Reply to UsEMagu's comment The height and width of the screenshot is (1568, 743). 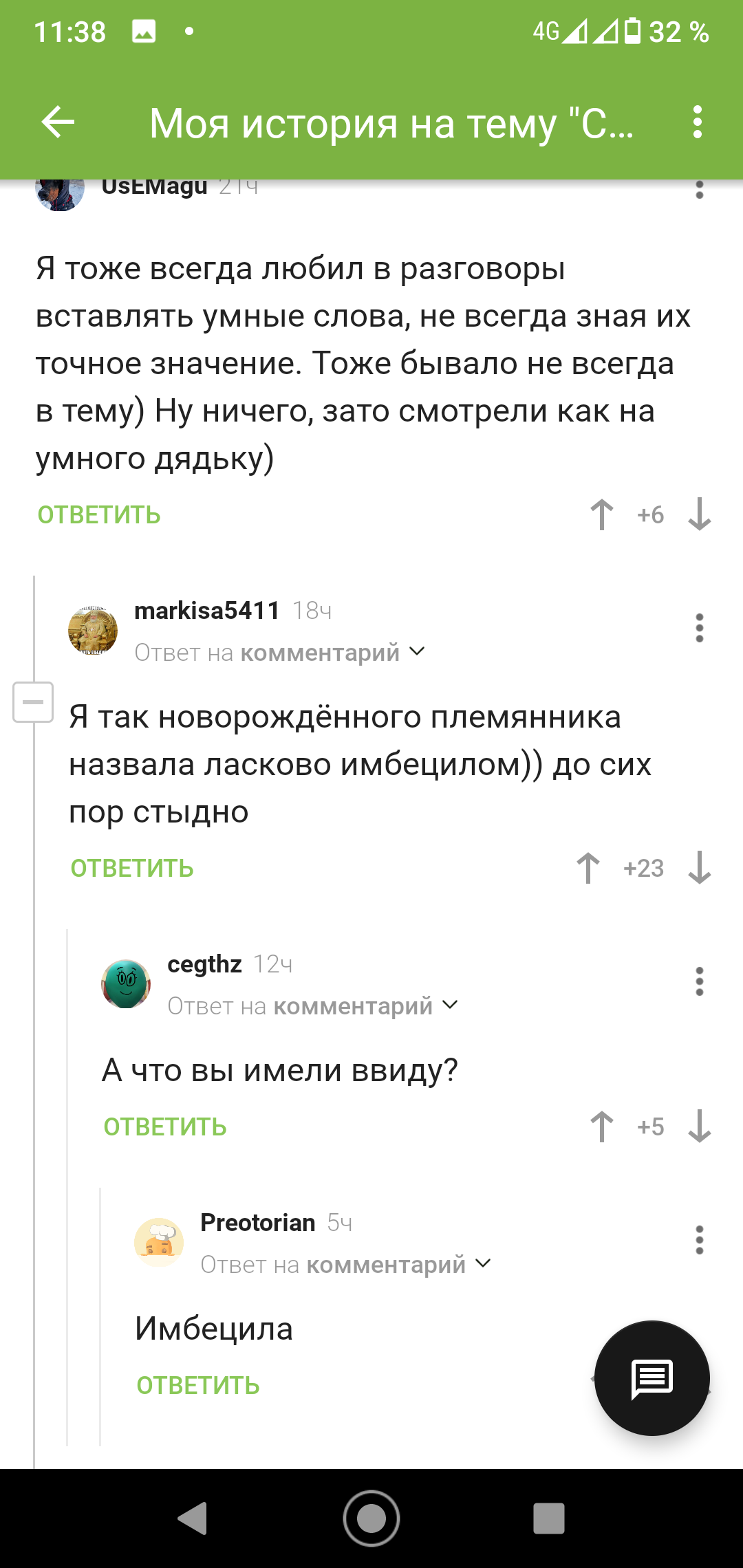tap(99, 515)
